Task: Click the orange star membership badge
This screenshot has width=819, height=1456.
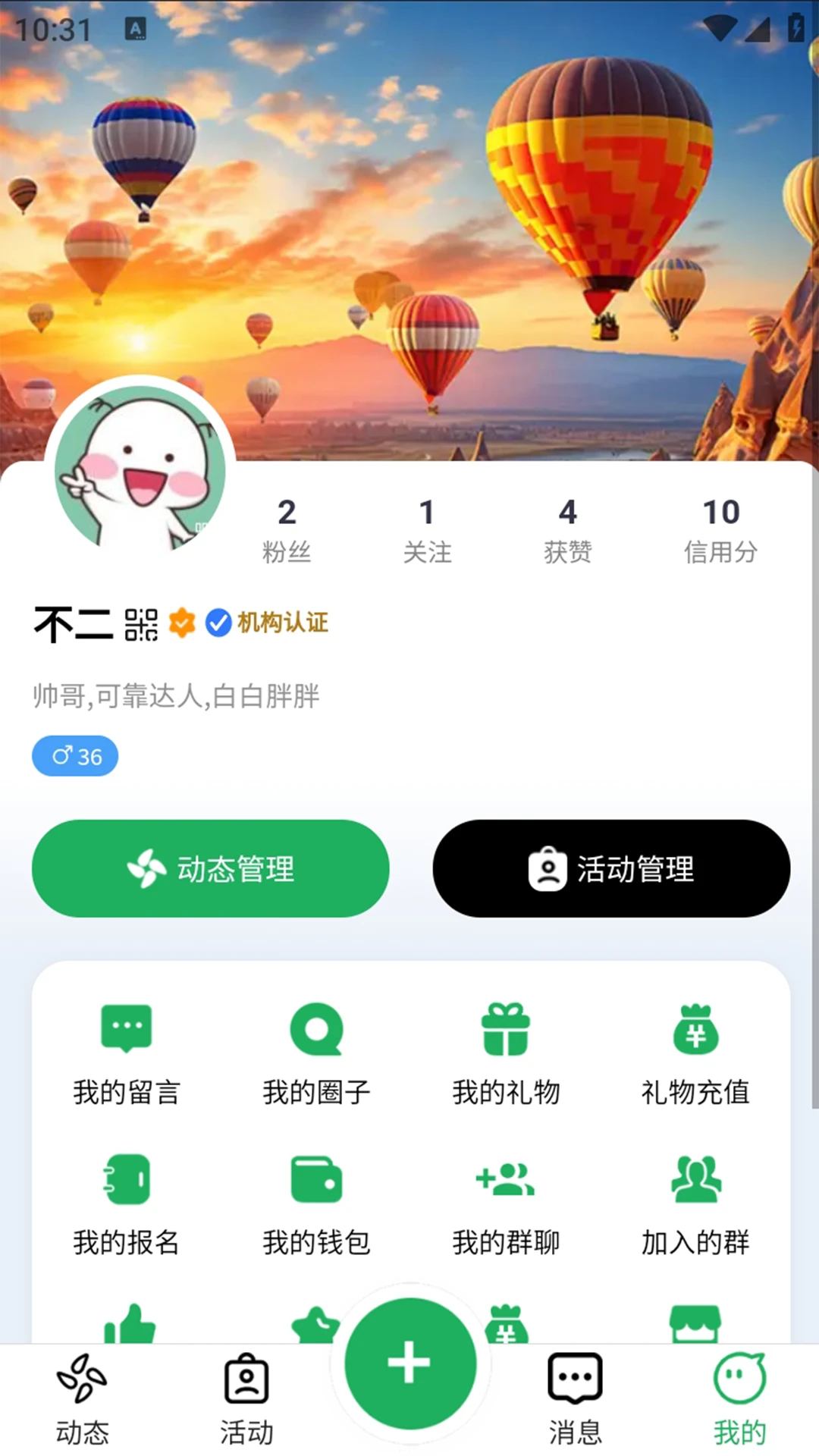Action: 182,624
